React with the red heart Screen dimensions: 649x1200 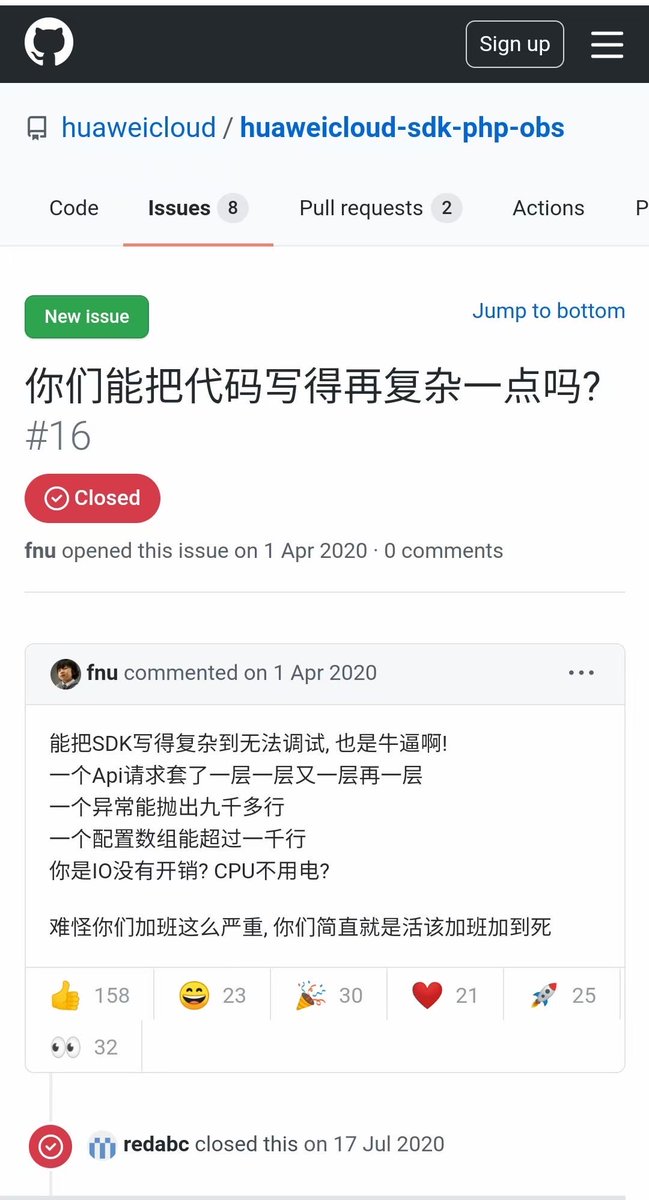click(x=445, y=995)
